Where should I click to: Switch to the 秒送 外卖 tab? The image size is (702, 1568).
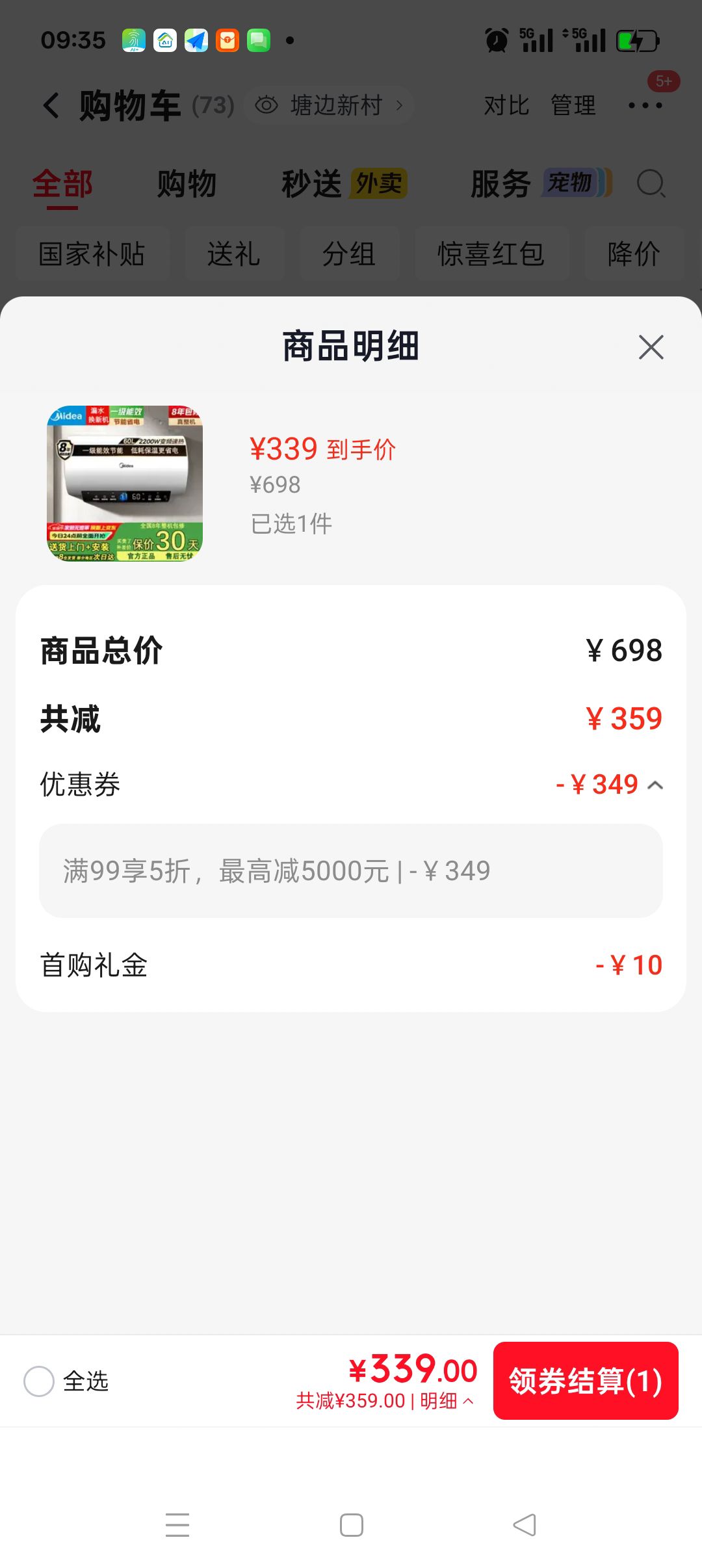(x=344, y=184)
